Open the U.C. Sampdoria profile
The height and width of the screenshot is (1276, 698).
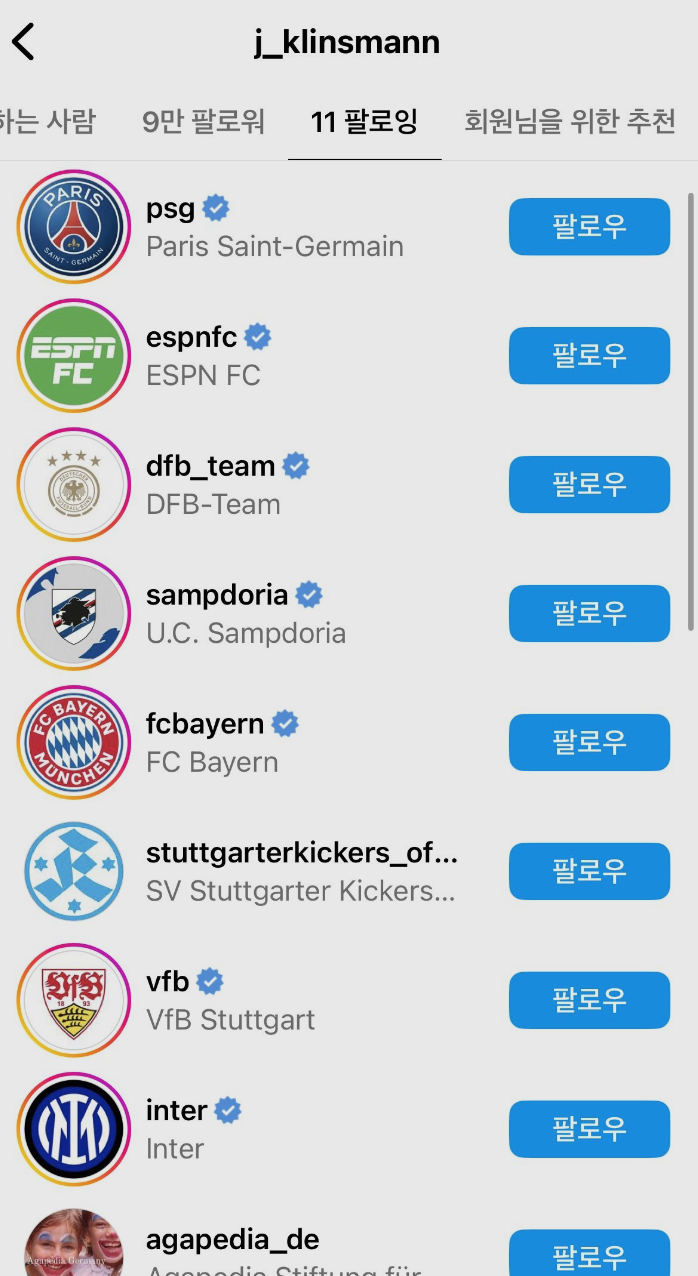[245, 615]
